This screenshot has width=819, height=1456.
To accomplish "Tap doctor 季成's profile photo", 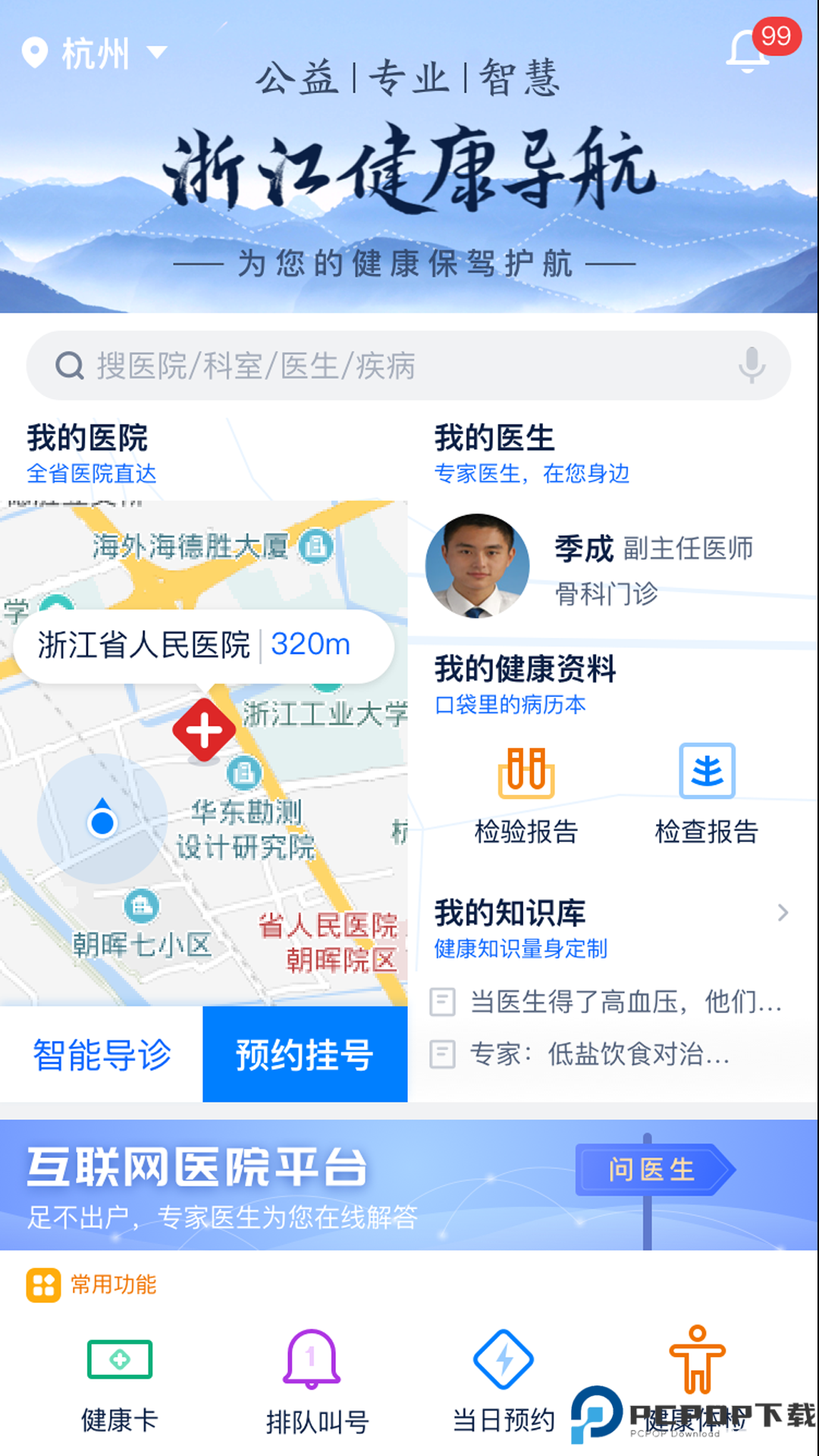I will (x=482, y=569).
